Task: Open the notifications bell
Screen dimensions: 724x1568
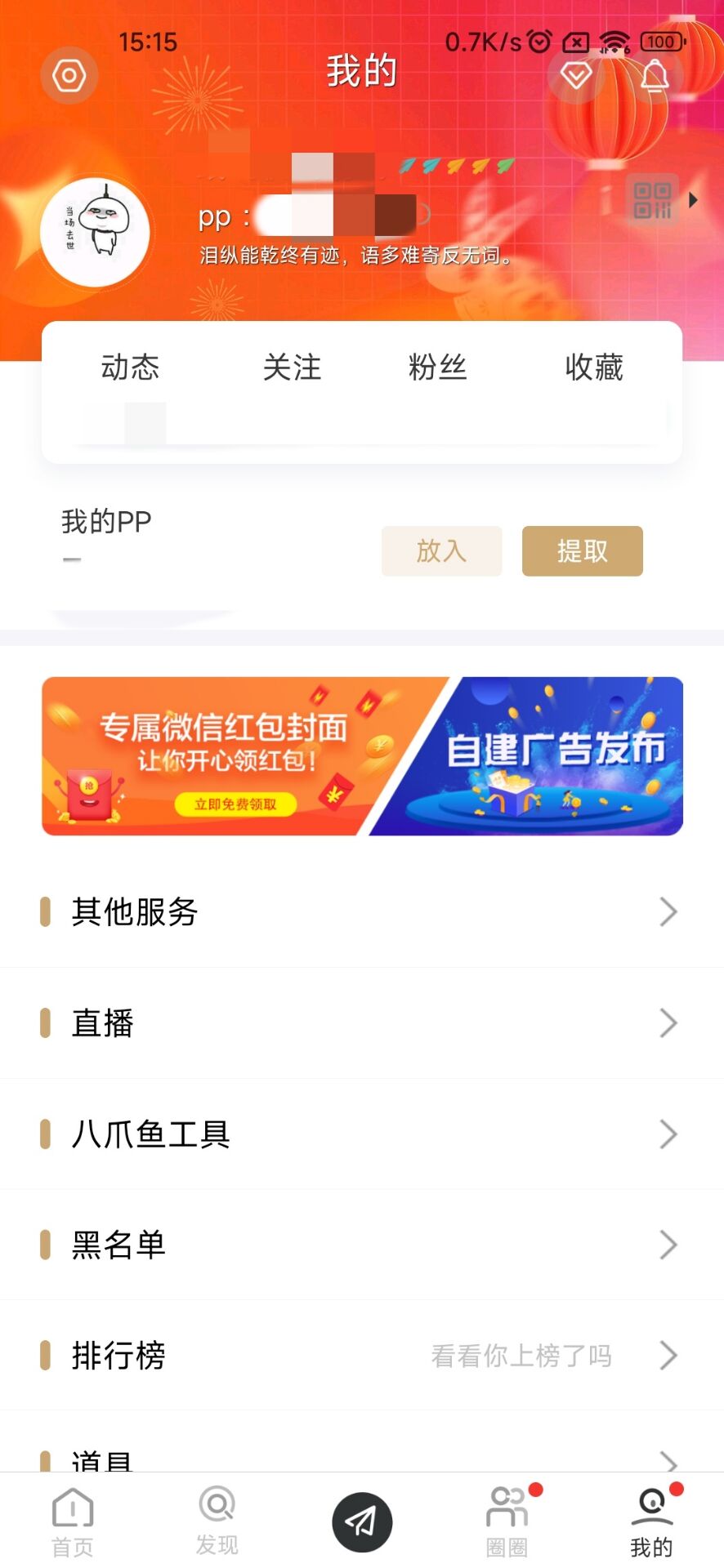Action: [x=655, y=76]
